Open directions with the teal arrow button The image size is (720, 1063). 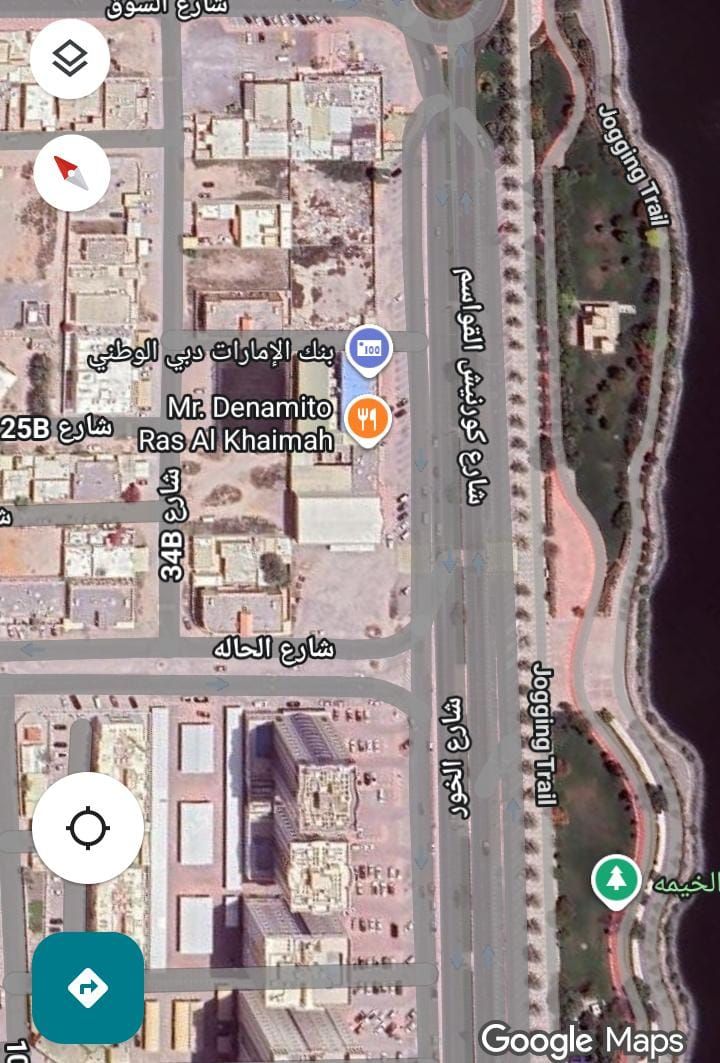point(88,988)
